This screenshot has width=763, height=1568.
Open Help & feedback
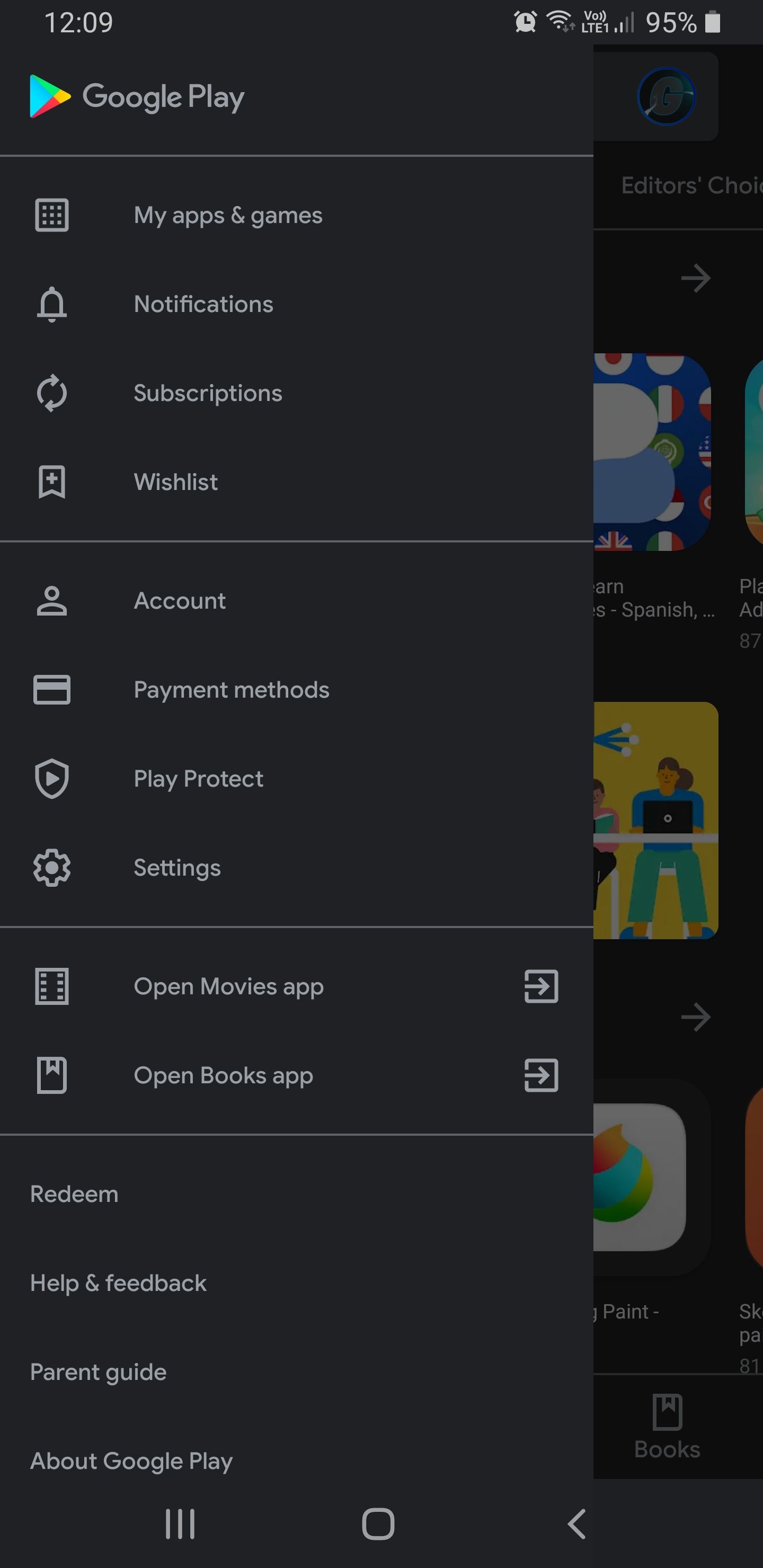(x=118, y=1282)
